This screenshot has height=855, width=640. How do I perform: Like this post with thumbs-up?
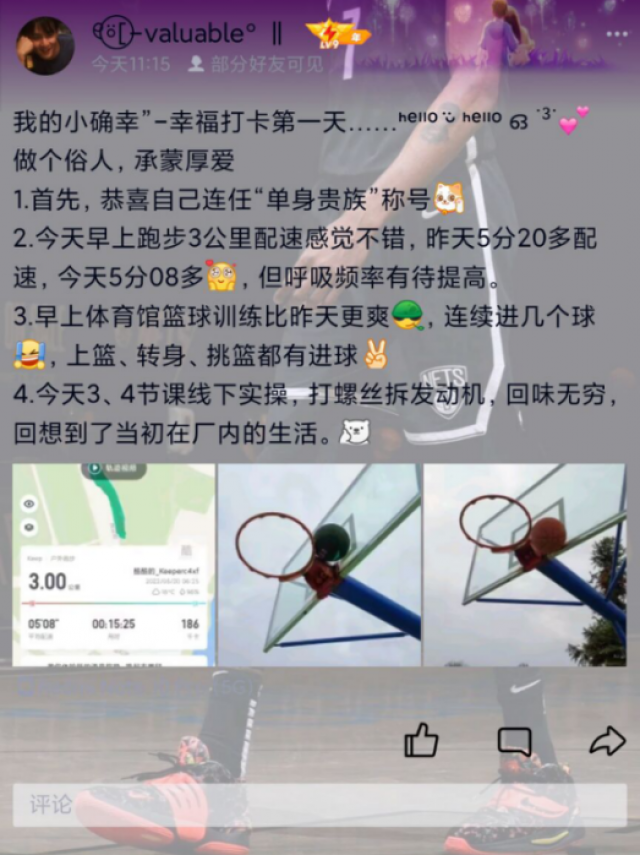421,741
